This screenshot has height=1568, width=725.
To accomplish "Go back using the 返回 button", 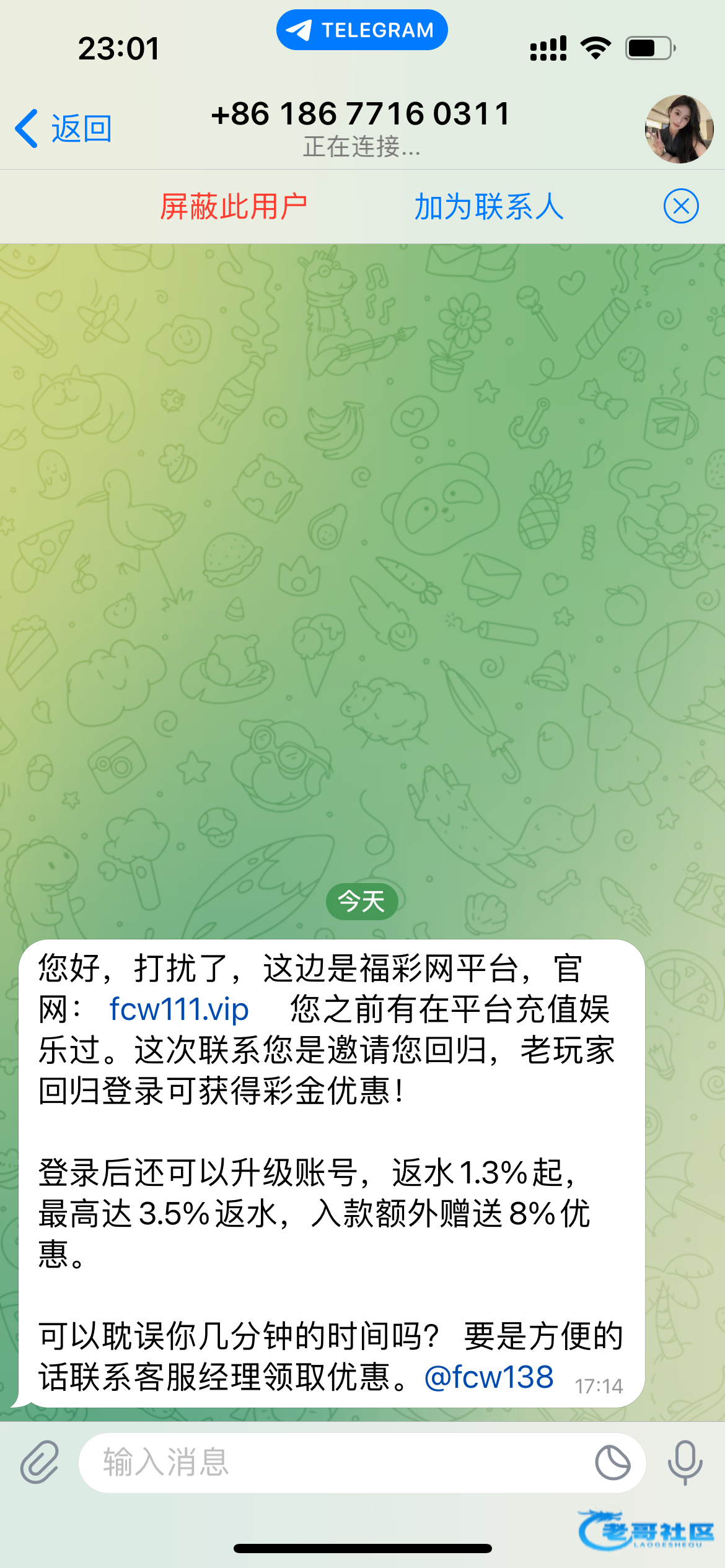I will [64, 129].
